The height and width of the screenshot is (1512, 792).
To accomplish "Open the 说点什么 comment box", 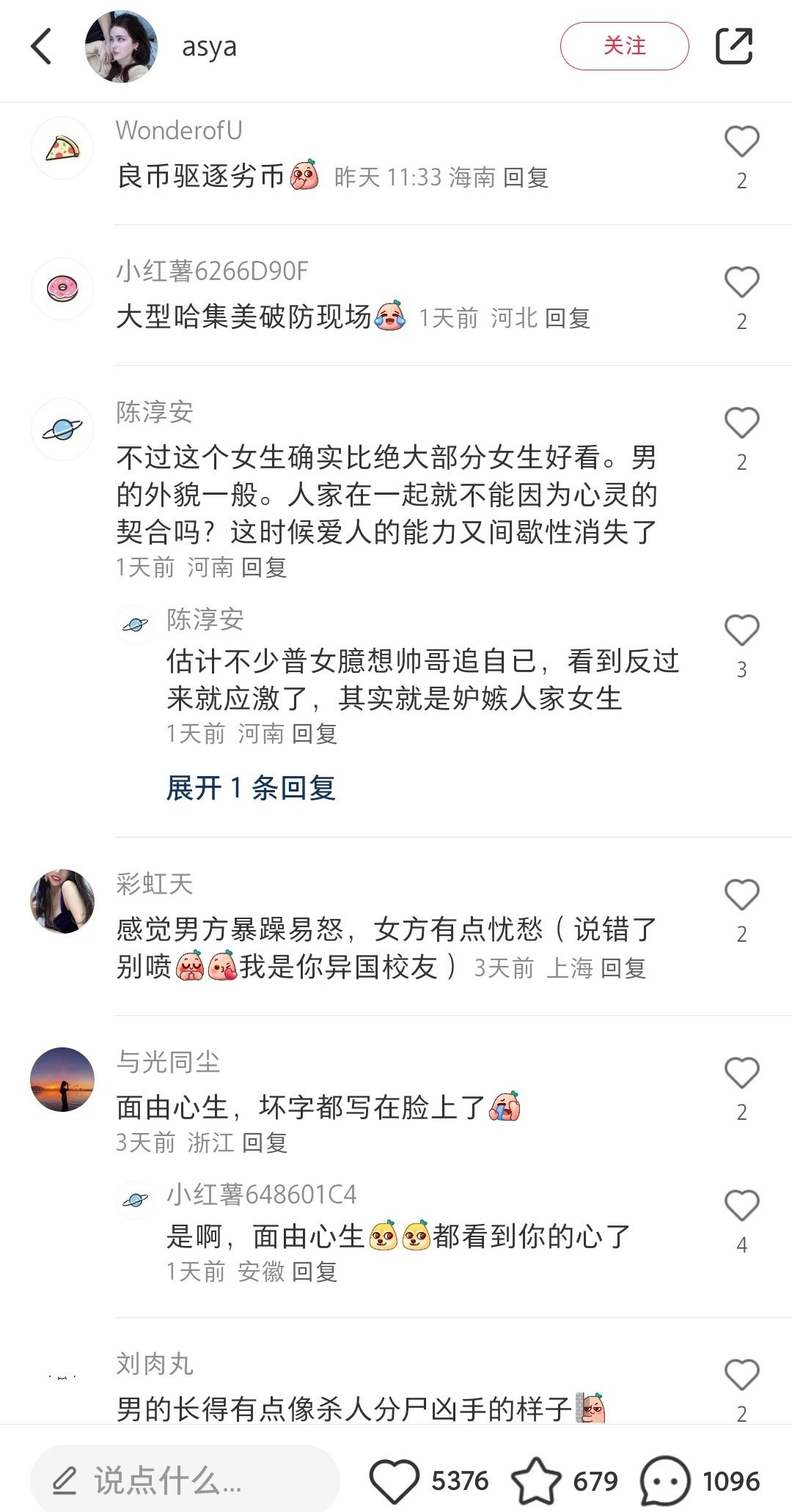I will (x=185, y=1481).
